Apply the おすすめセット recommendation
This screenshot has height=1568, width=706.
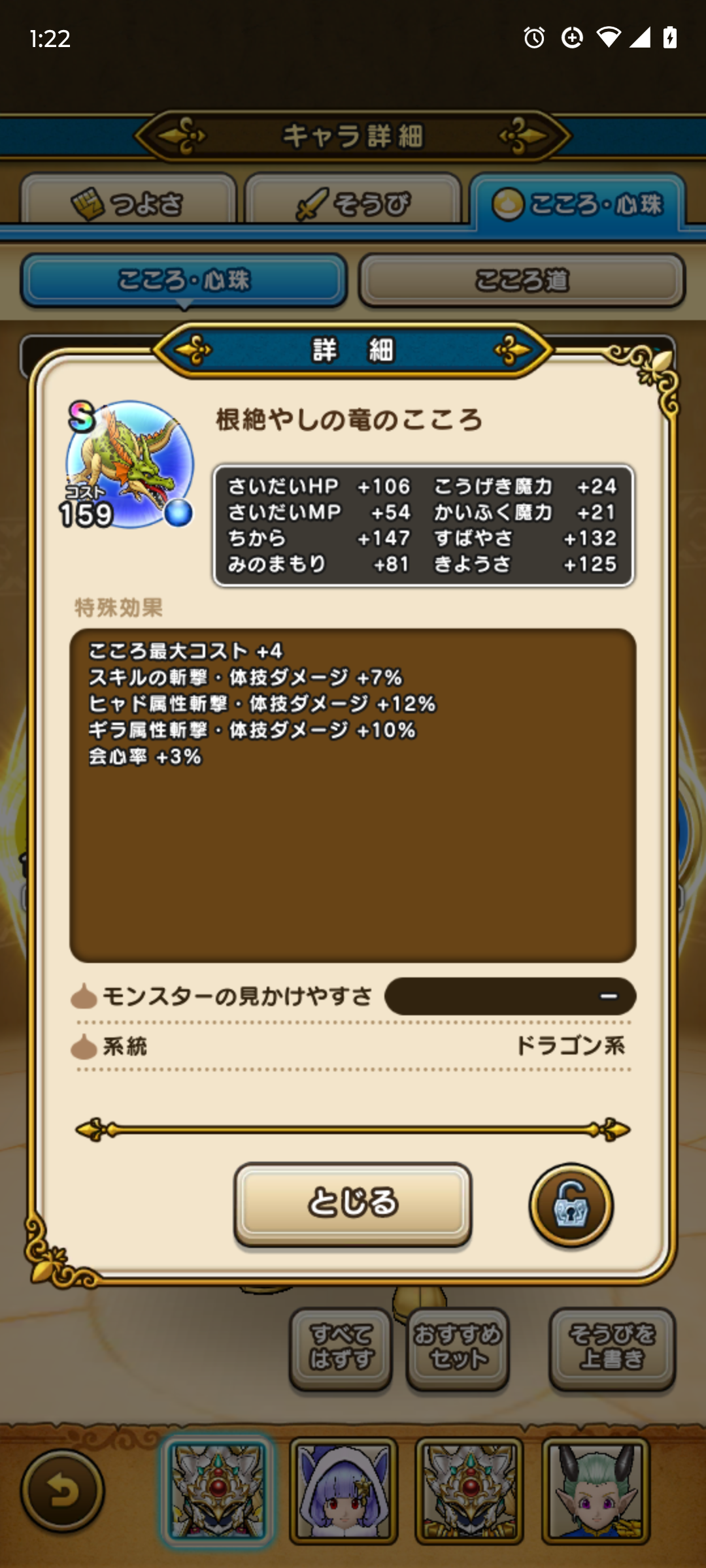tap(457, 1347)
